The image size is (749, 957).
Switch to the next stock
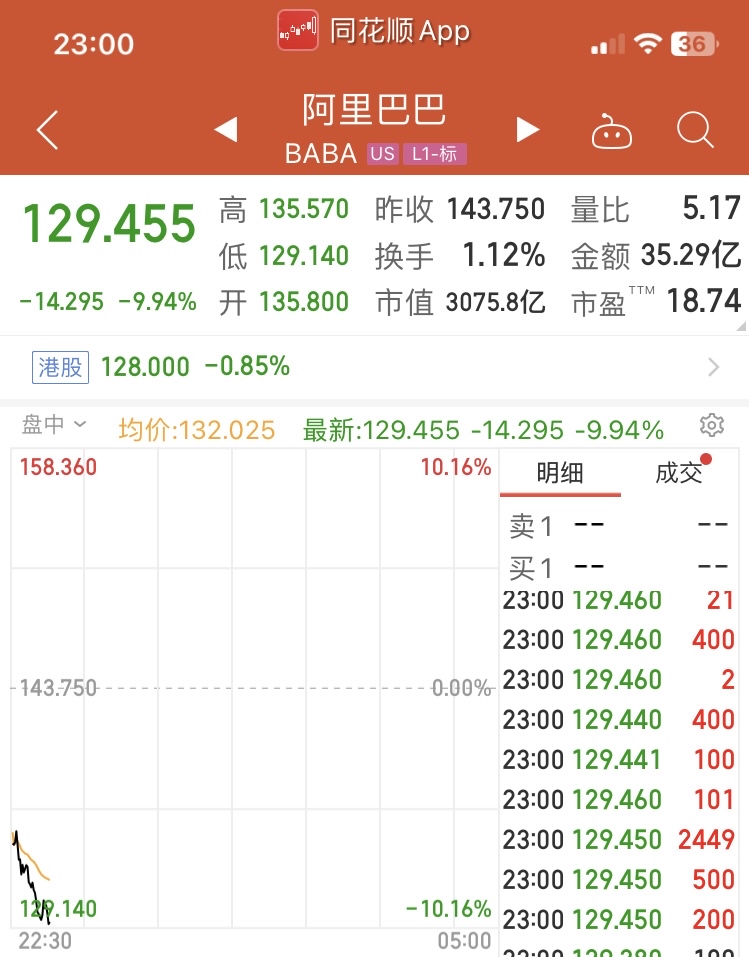tap(527, 130)
